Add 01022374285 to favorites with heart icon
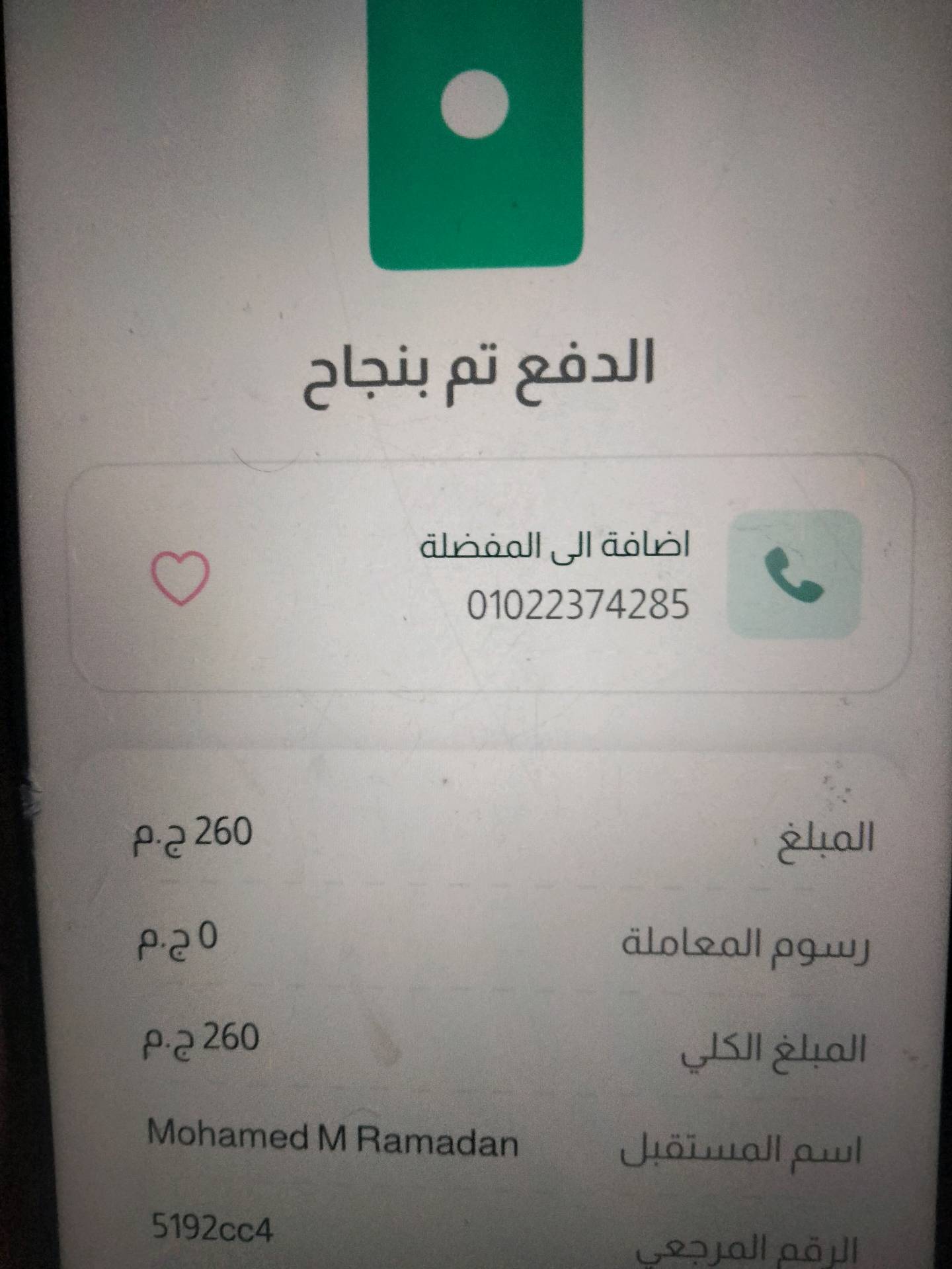 coord(180,577)
